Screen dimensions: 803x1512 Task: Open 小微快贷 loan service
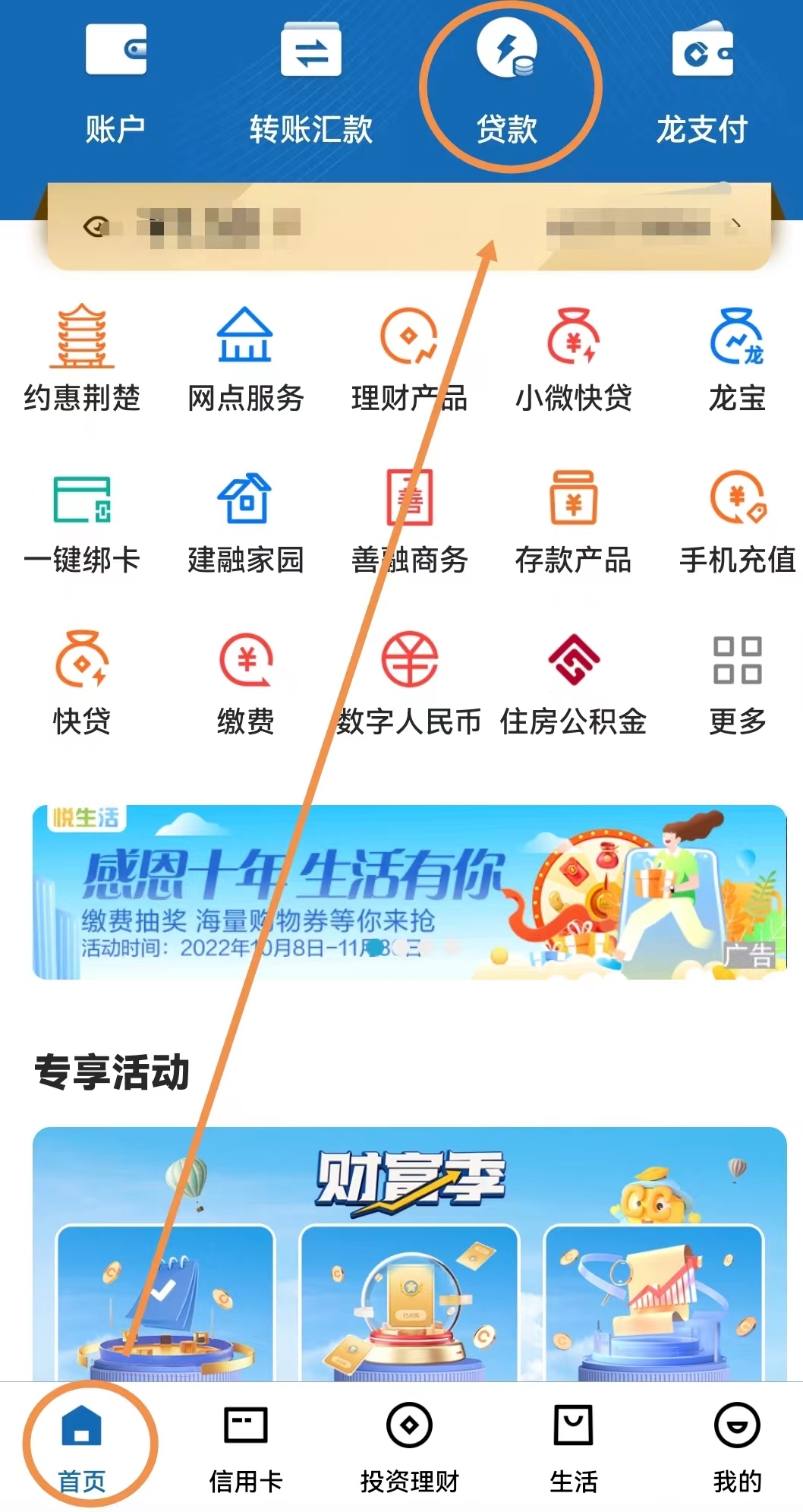click(x=574, y=358)
